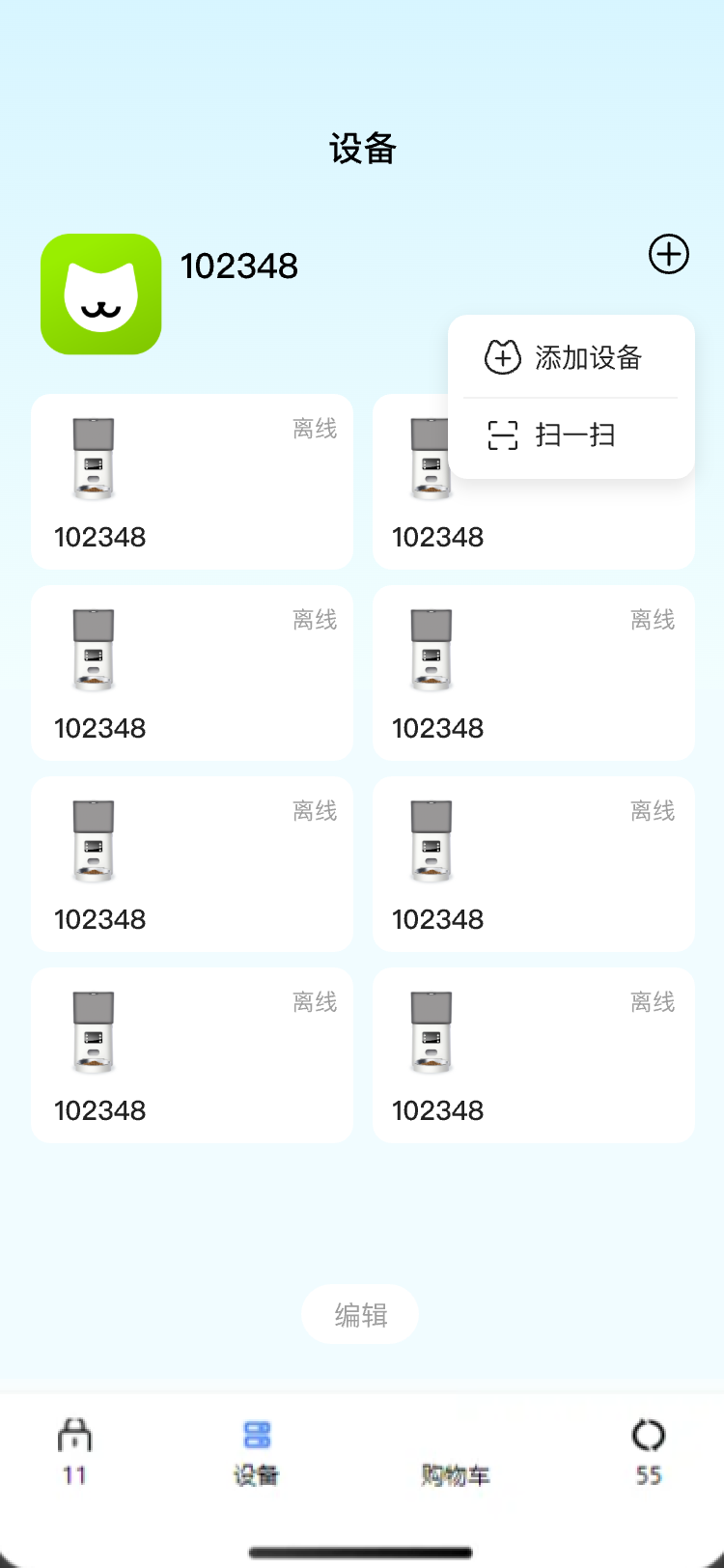Tap the circular icon above the number 55
Viewport: 724px width, 1568px height.
(647, 1435)
